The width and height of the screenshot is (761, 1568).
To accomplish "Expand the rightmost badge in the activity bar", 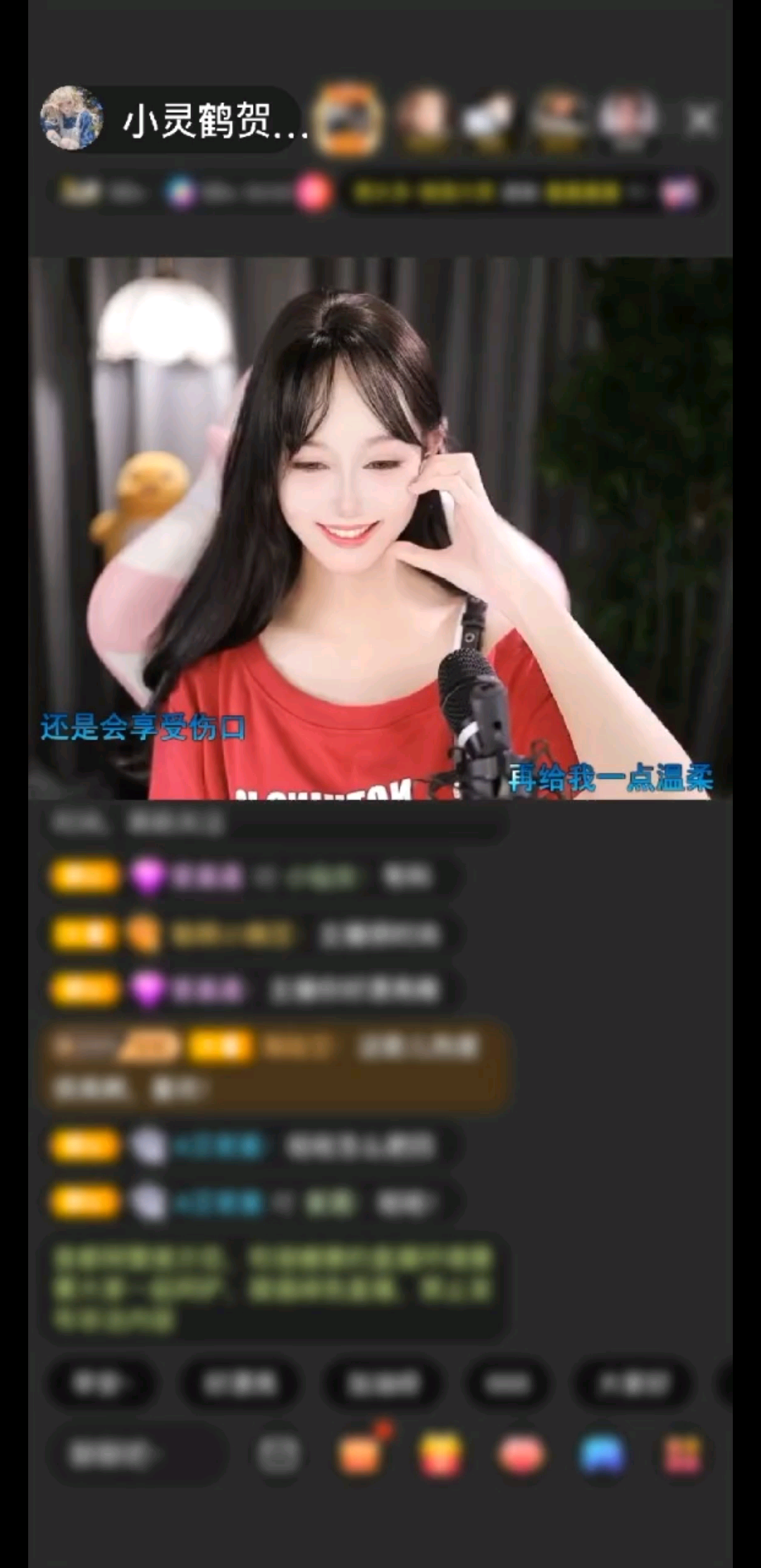I will point(678,193).
